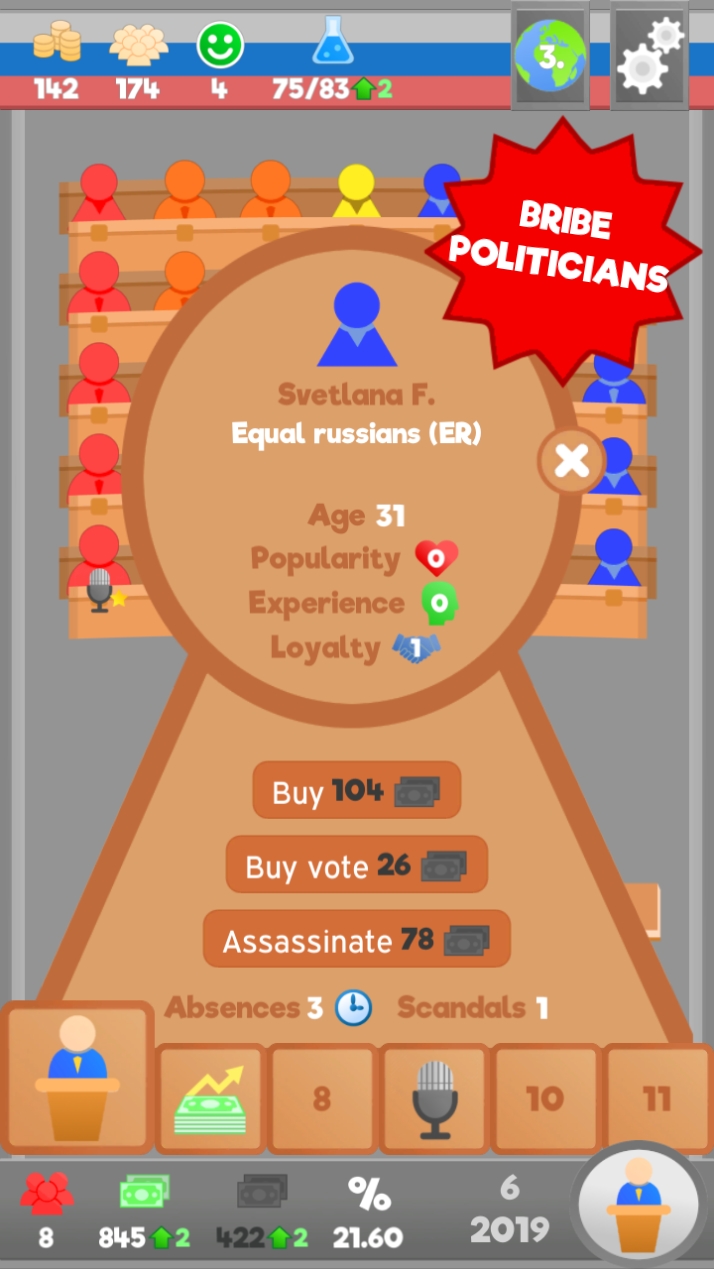
Task: Select tab number 8
Action: (322, 1098)
